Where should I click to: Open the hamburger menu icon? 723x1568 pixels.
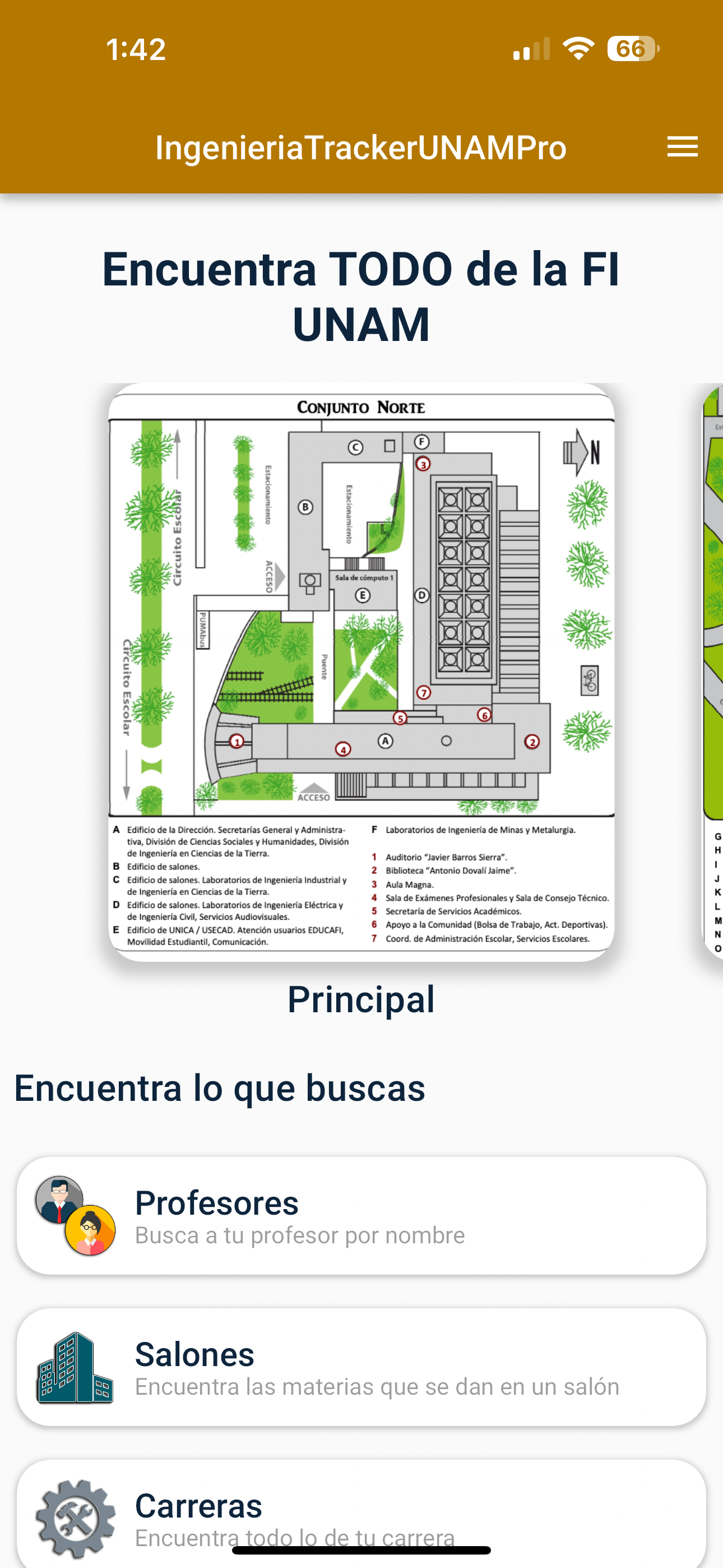(682, 147)
